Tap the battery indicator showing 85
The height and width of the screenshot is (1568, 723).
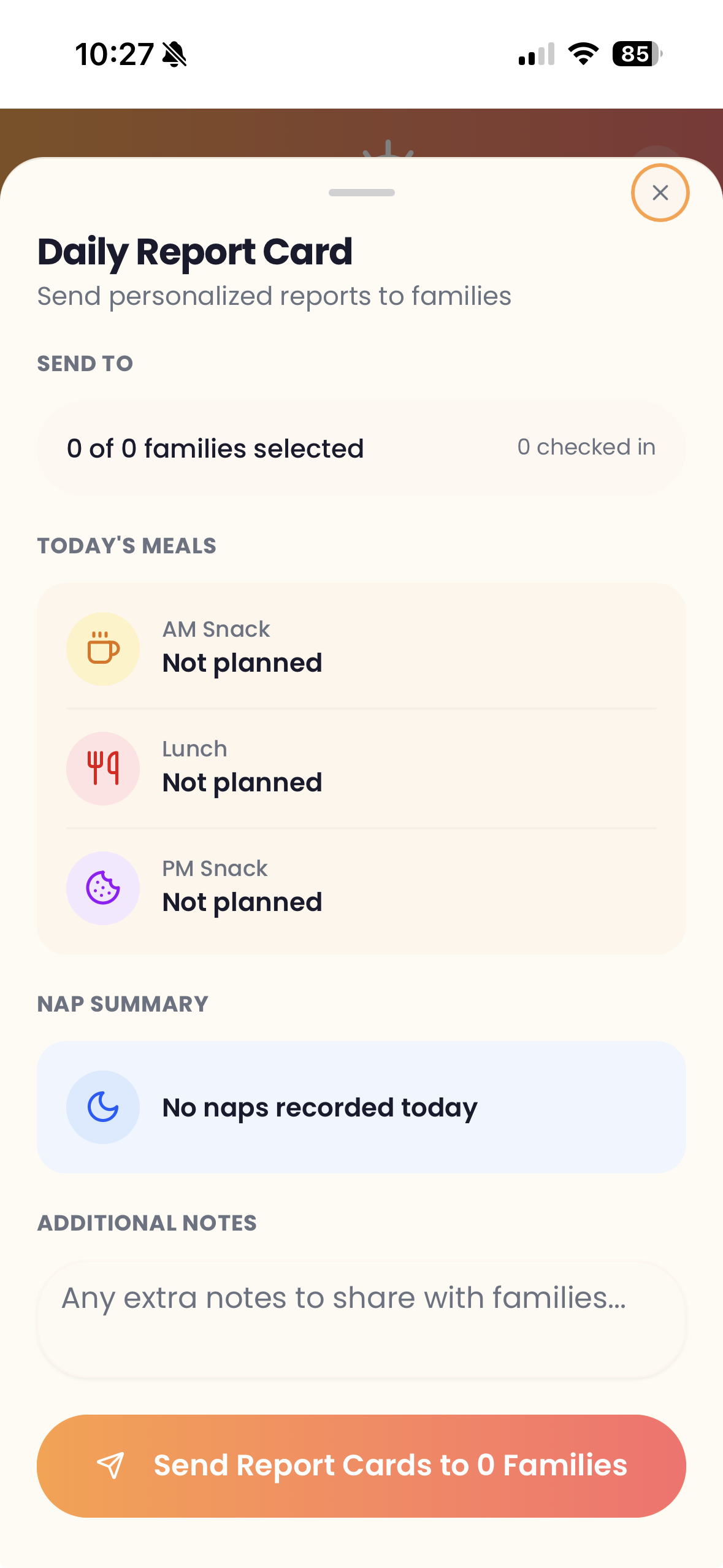(x=635, y=54)
